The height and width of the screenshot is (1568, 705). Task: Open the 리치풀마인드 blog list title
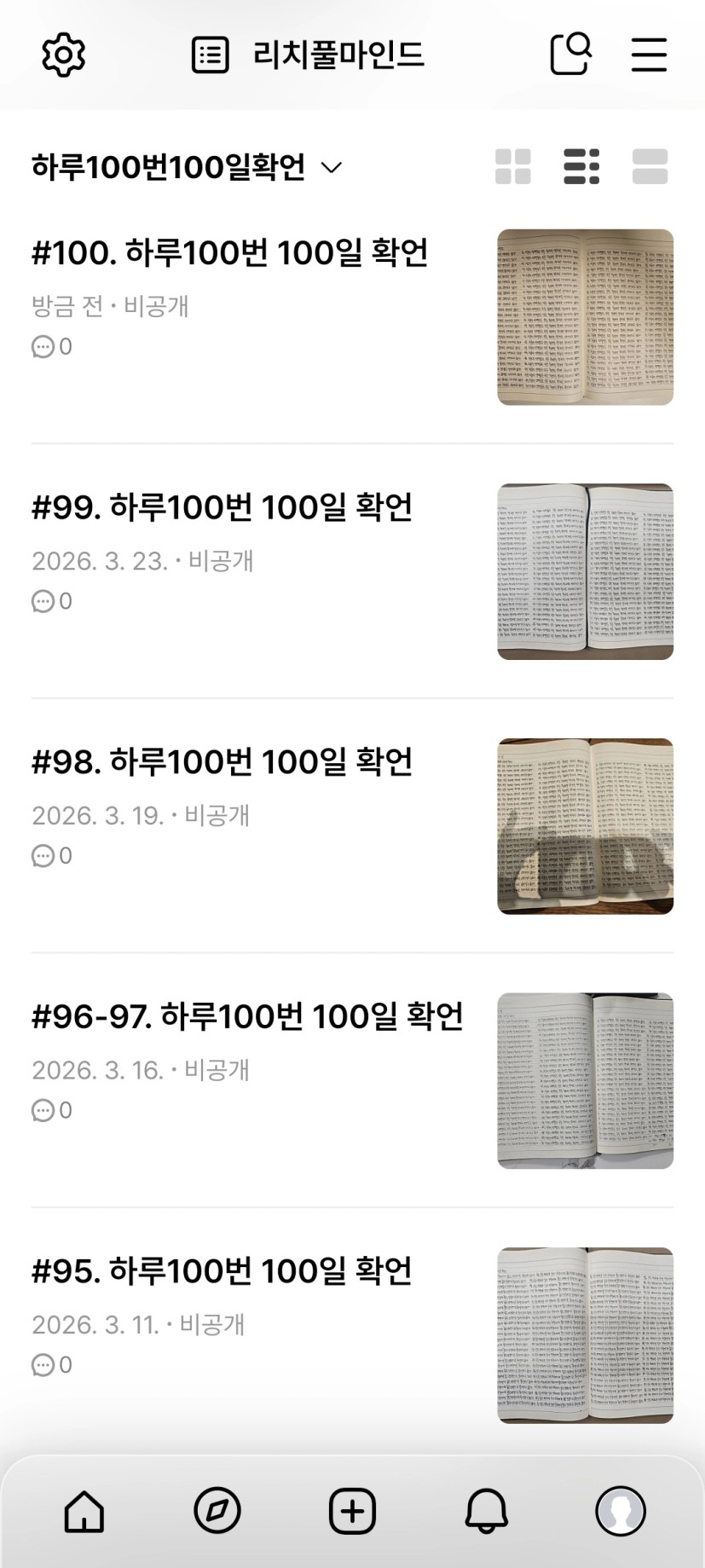click(308, 55)
